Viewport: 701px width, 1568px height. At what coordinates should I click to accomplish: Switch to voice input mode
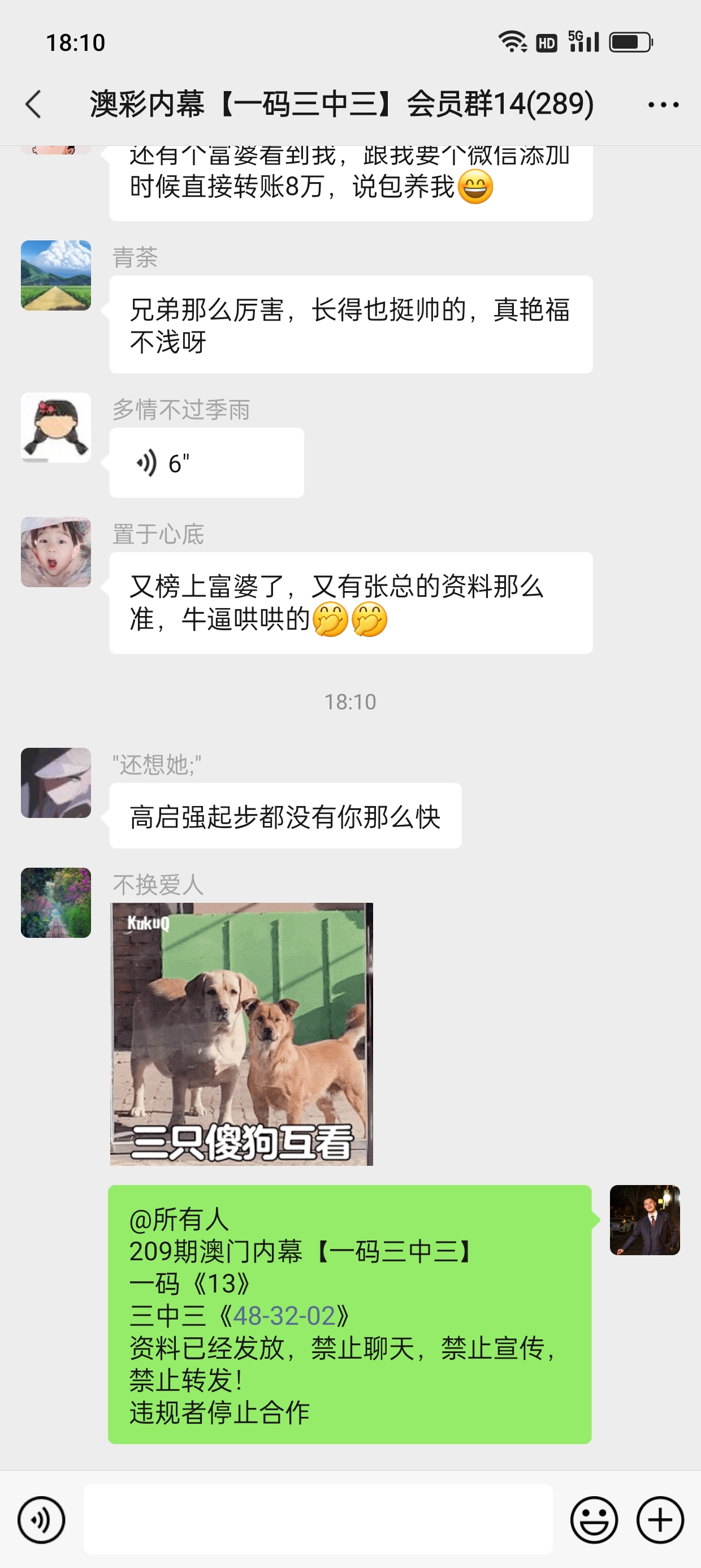pyautogui.click(x=41, y=1520)
